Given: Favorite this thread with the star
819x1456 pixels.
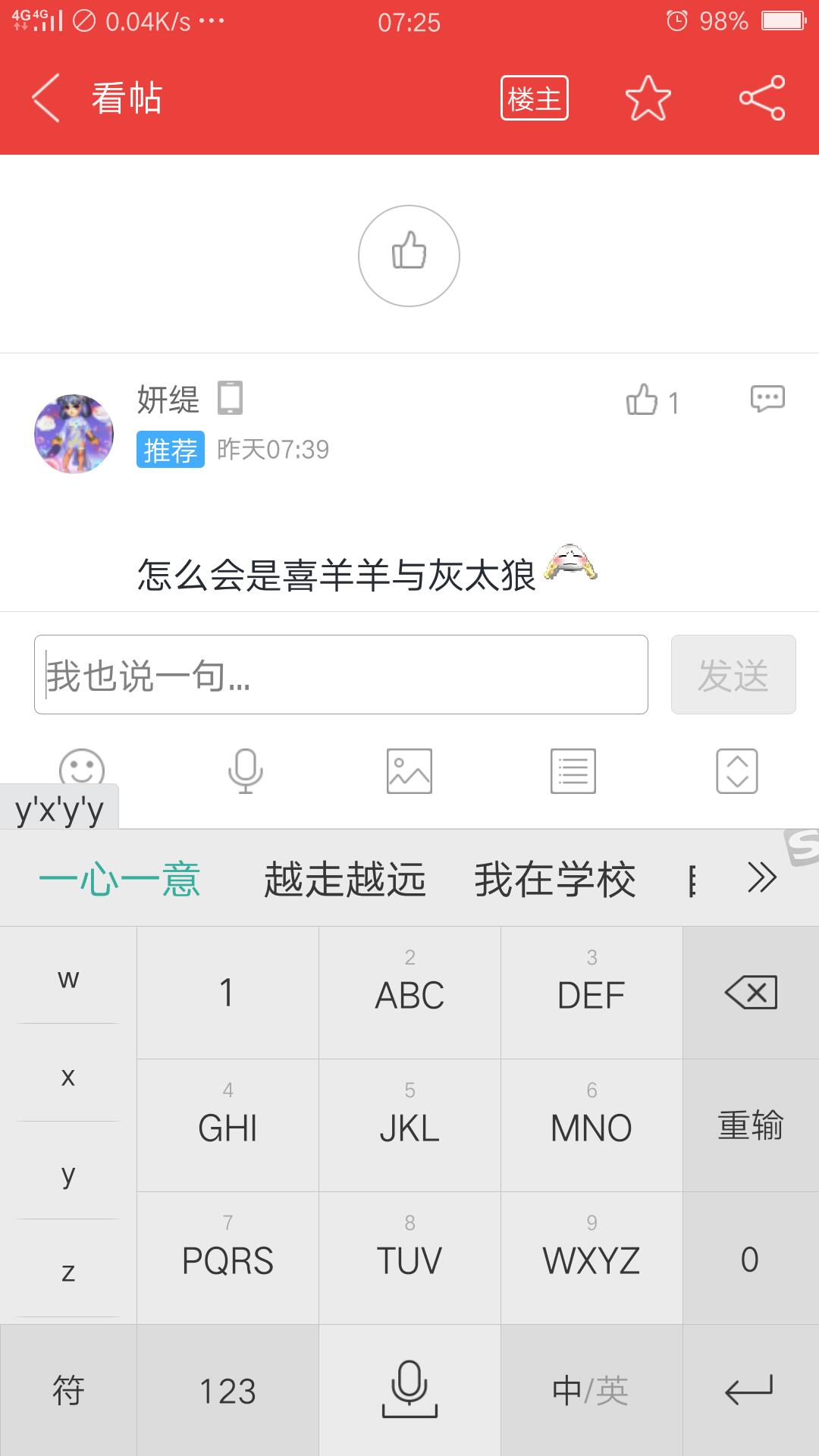Looking at the screenshot, I should (x=648, y=99).
